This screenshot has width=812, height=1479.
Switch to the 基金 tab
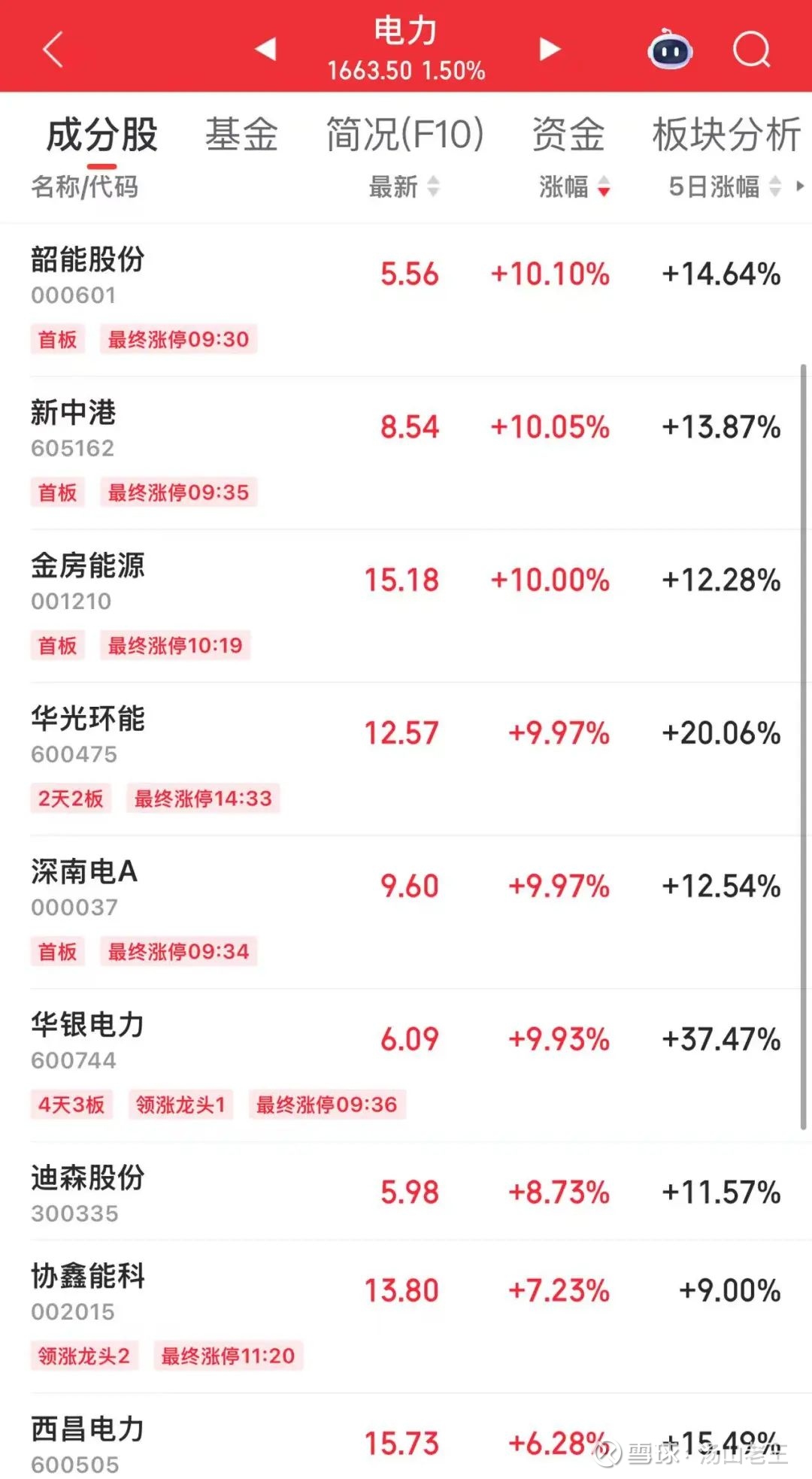(x=241, y=135)
